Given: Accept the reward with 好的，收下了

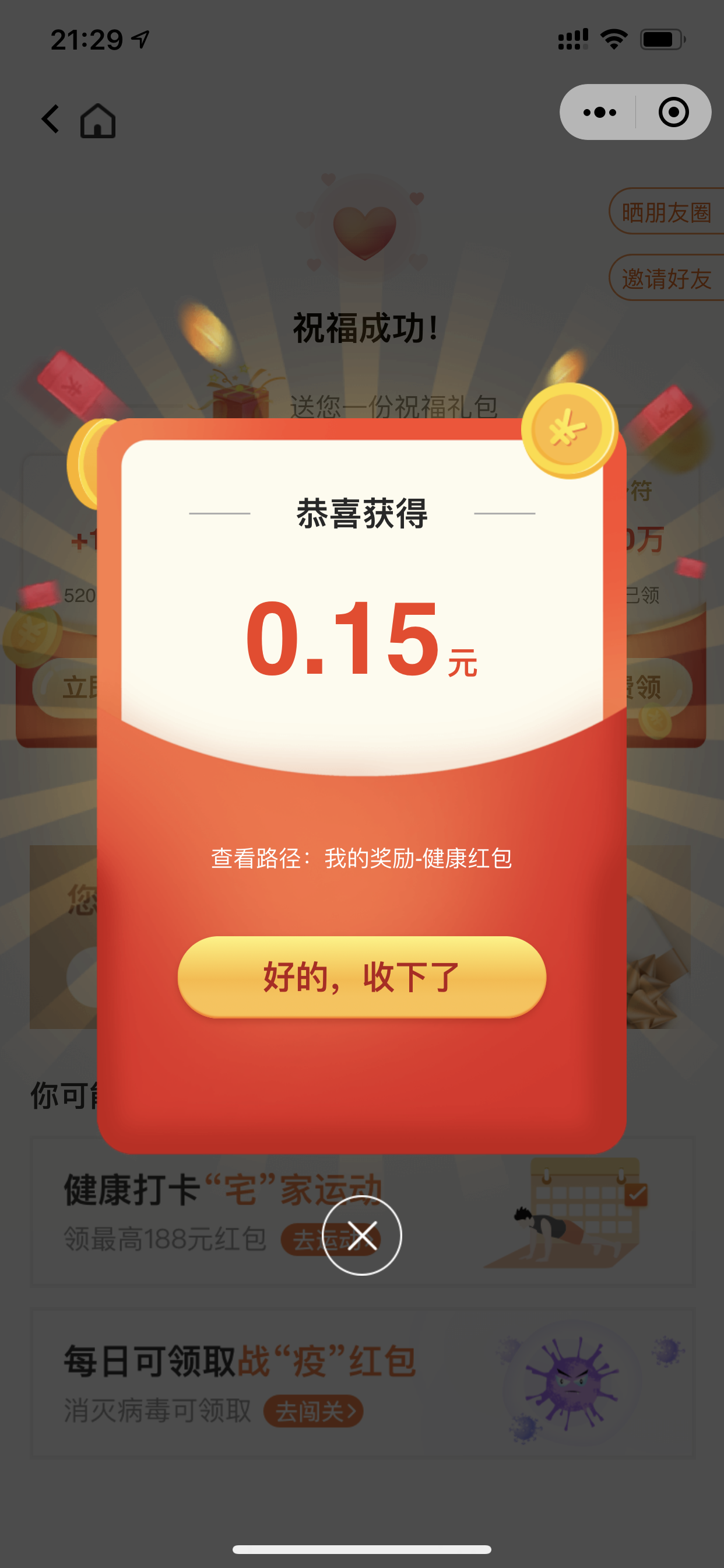Looking at the screenshot, I should (x=361, y=977).
